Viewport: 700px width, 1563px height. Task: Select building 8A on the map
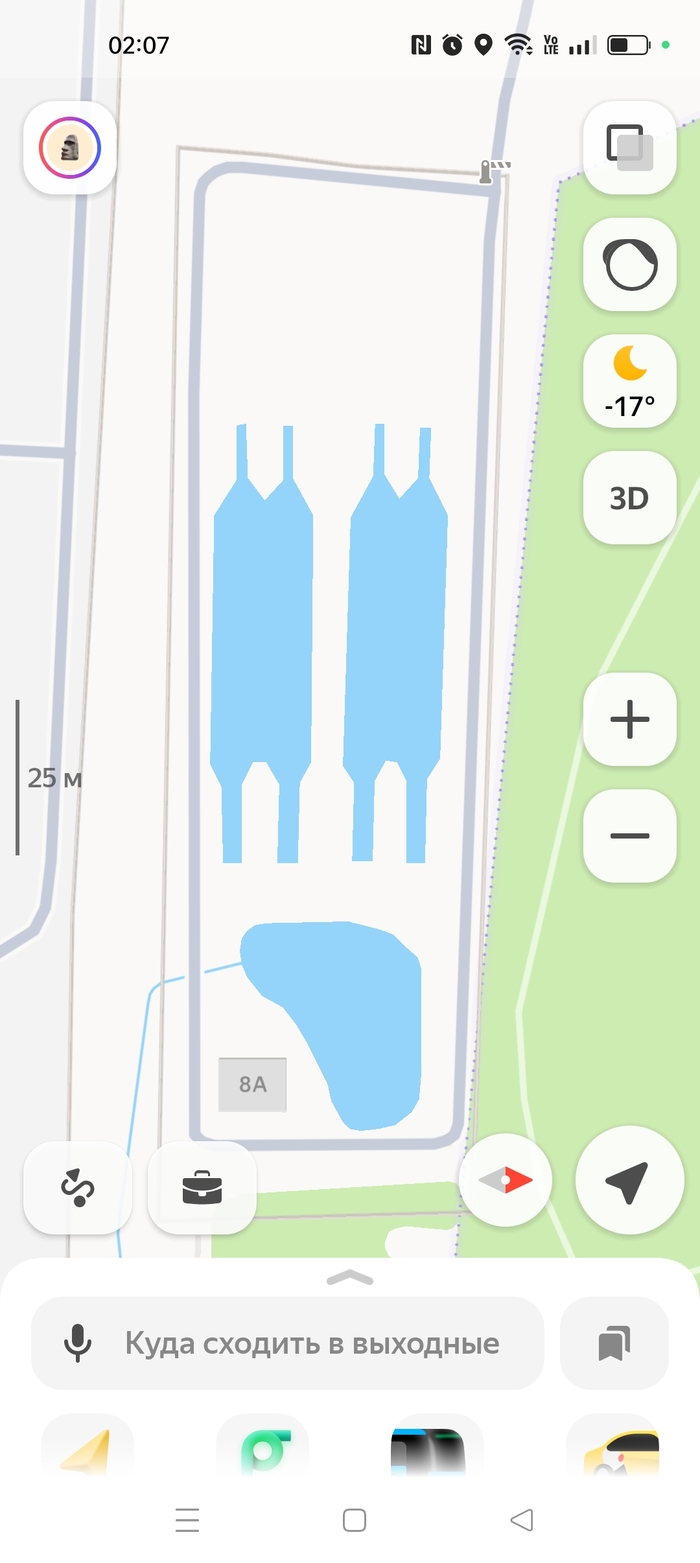[253, 1084]
